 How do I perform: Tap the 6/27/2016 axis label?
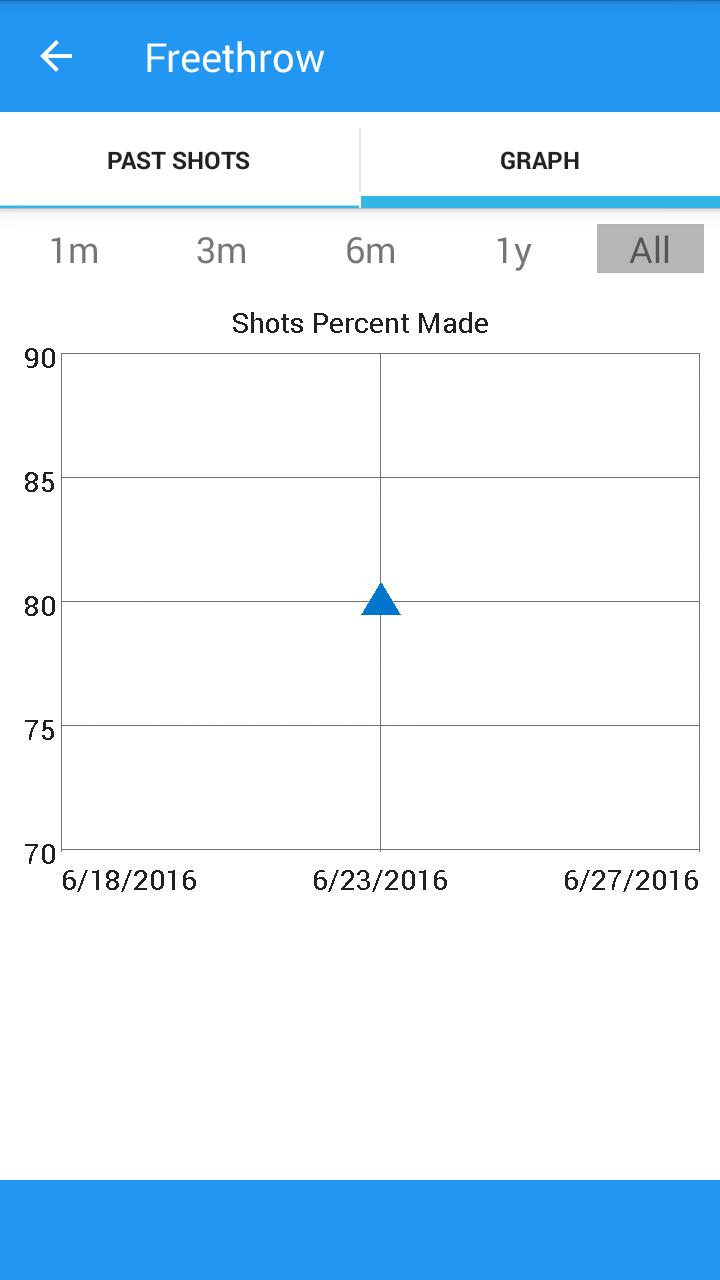pos(631,880)
